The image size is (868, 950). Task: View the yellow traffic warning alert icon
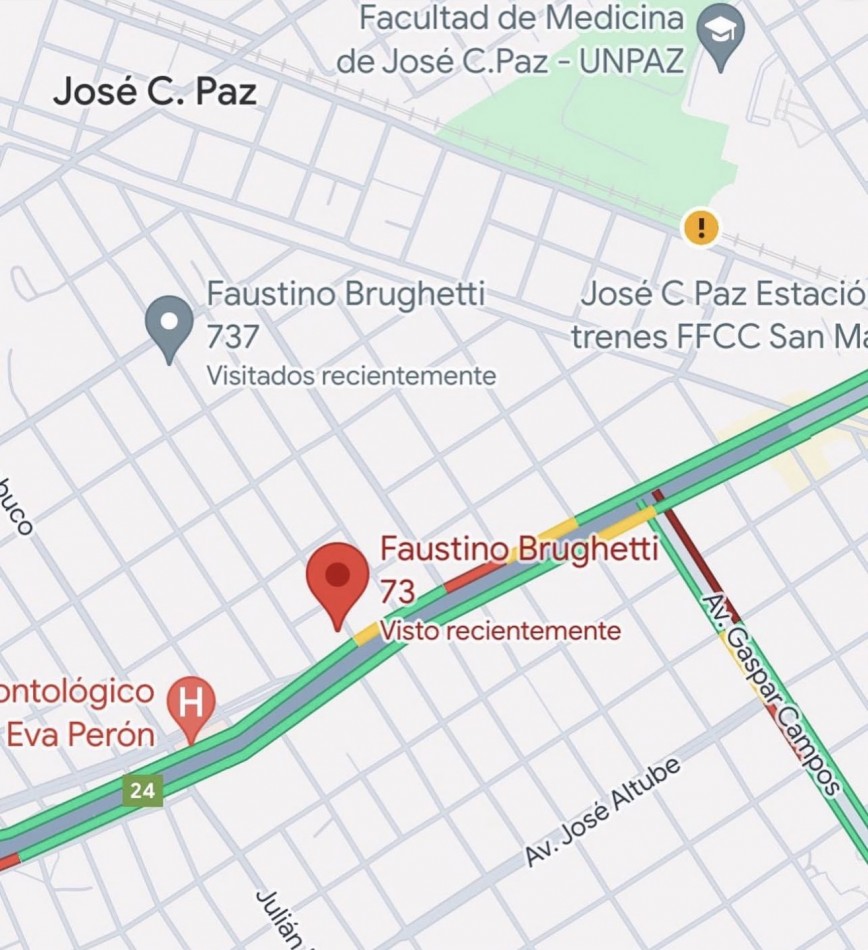tap(701, 227)
